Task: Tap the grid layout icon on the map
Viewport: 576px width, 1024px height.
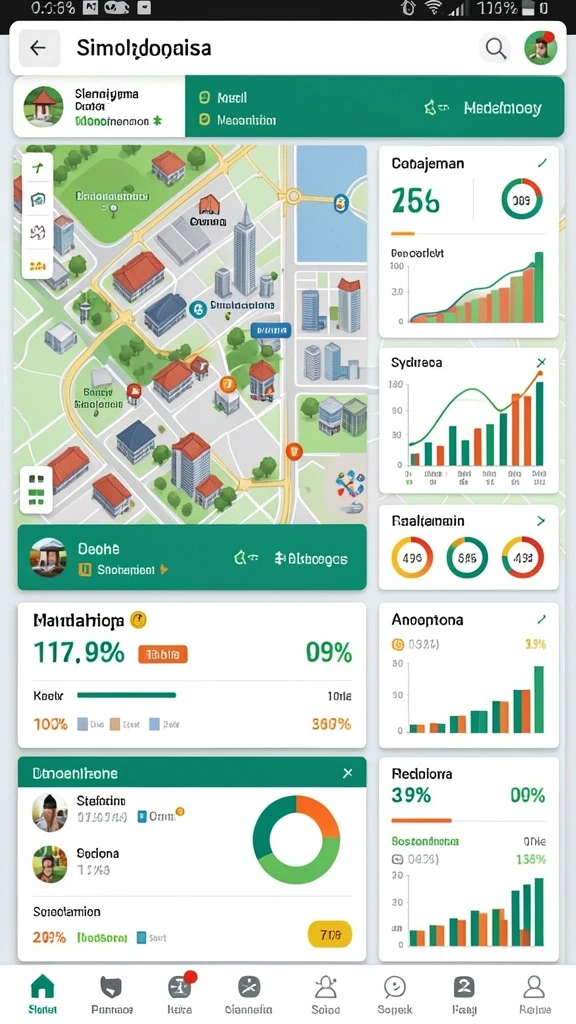Action: (37, 490)
